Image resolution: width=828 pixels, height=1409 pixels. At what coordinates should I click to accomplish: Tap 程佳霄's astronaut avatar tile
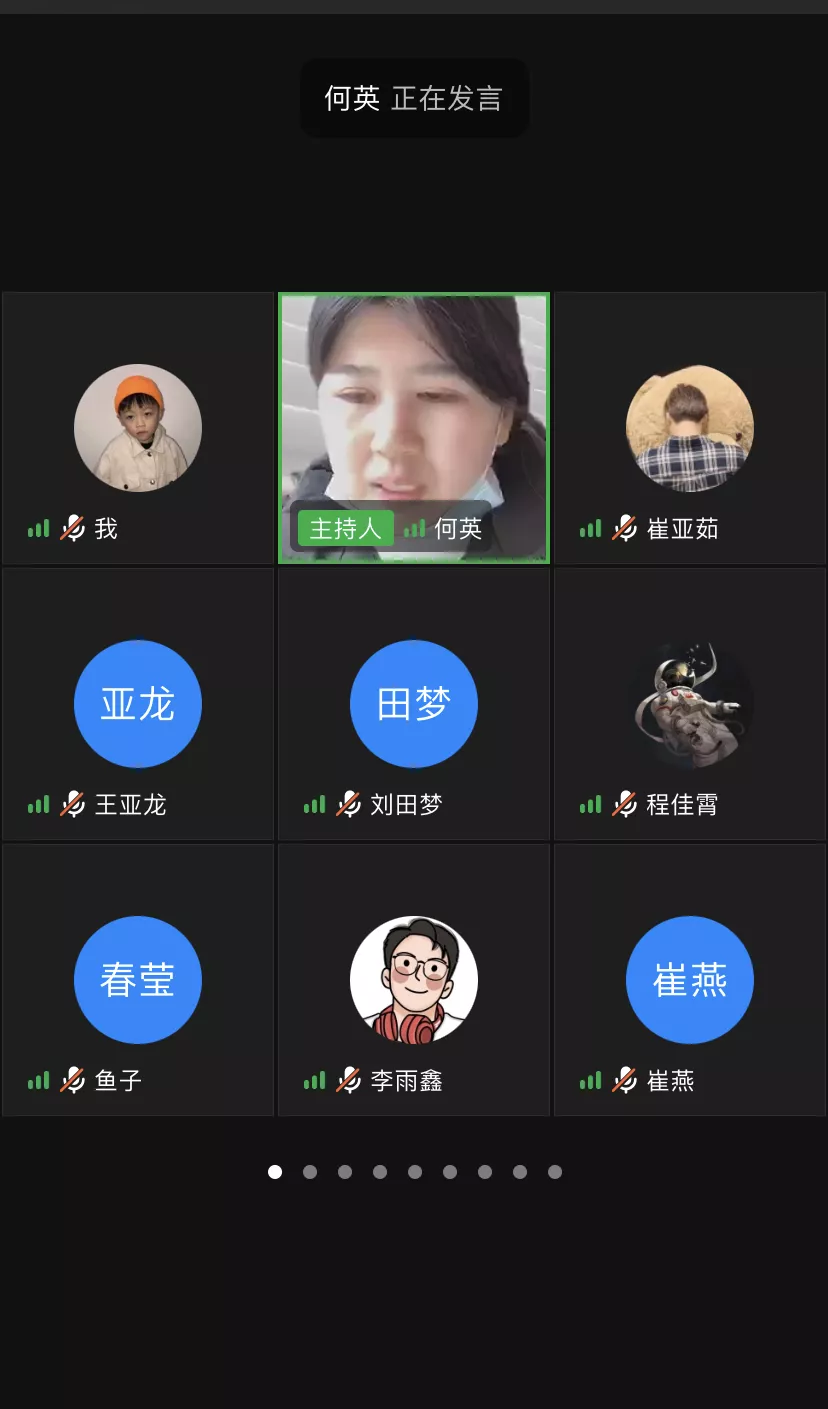coord(690,704)
